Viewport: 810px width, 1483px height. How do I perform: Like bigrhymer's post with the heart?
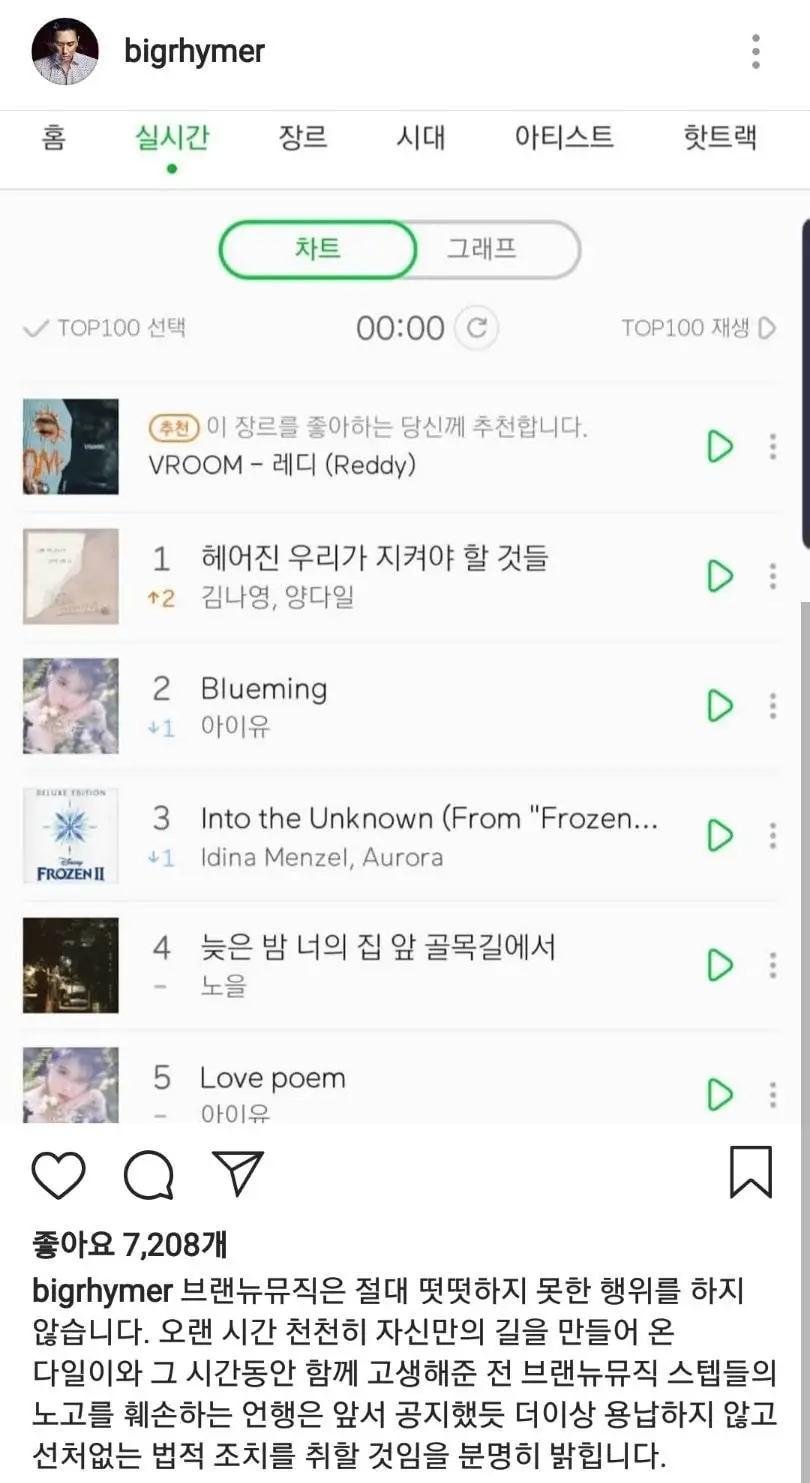click(59, 1174)
